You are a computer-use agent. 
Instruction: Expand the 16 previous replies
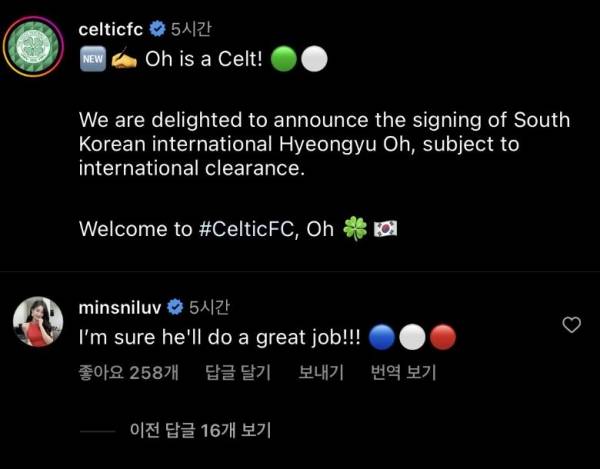pyautogui.click(x=200, y=430)
